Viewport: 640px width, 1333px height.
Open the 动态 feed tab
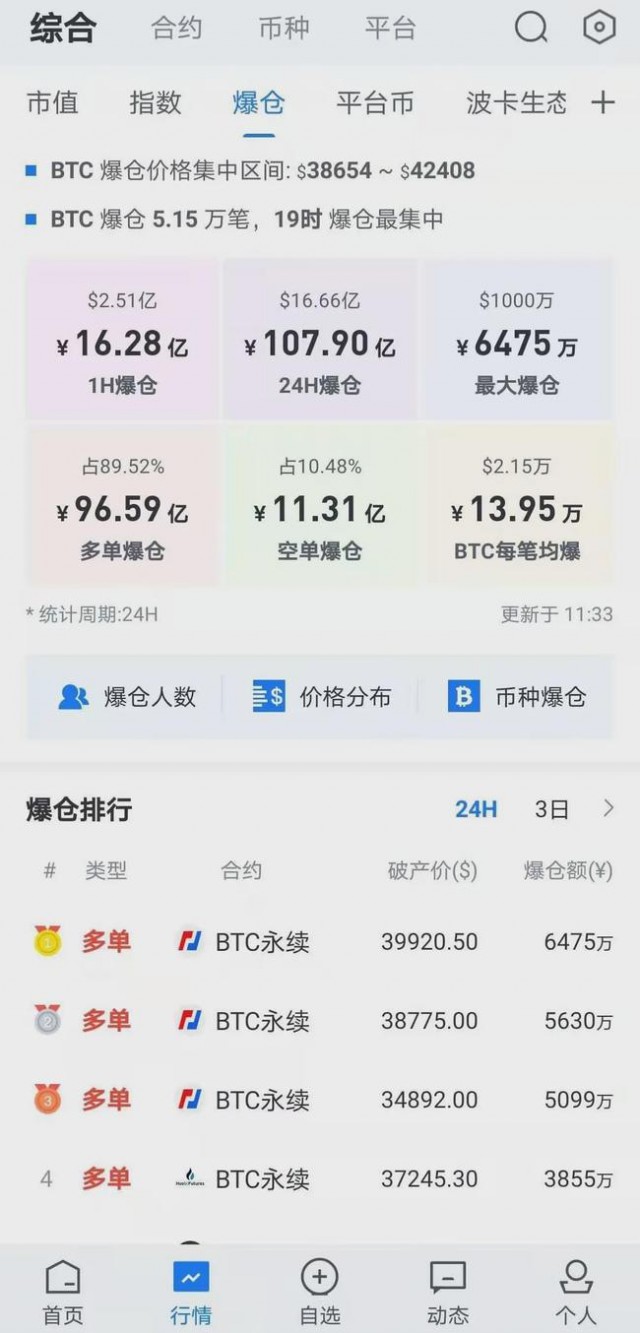coord(447,1292)
